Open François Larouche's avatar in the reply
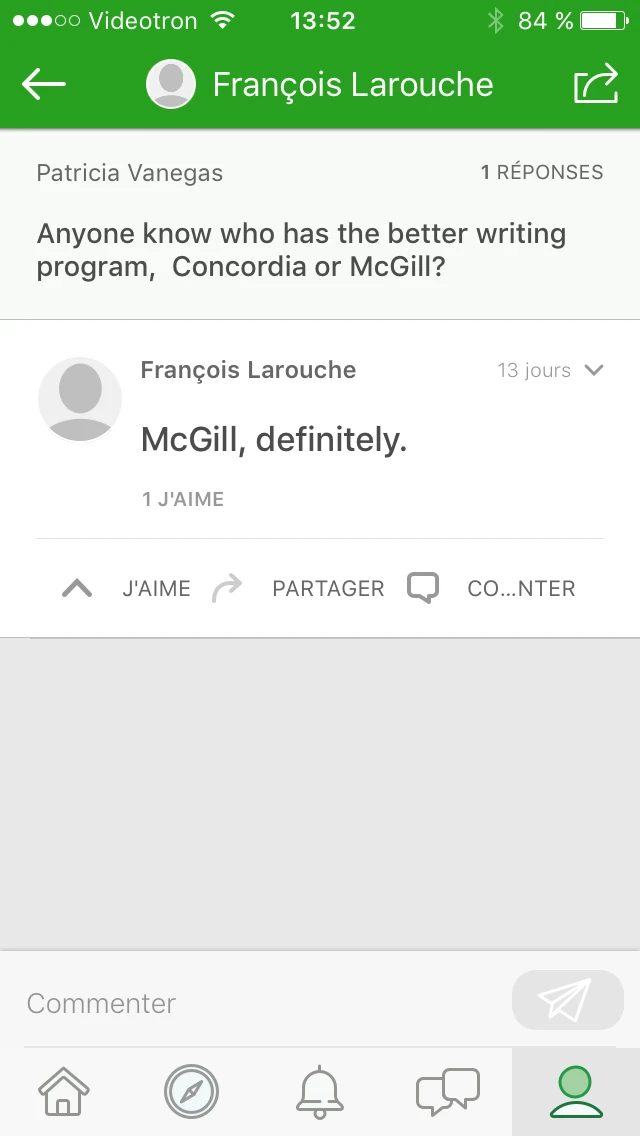 (80, 399)
